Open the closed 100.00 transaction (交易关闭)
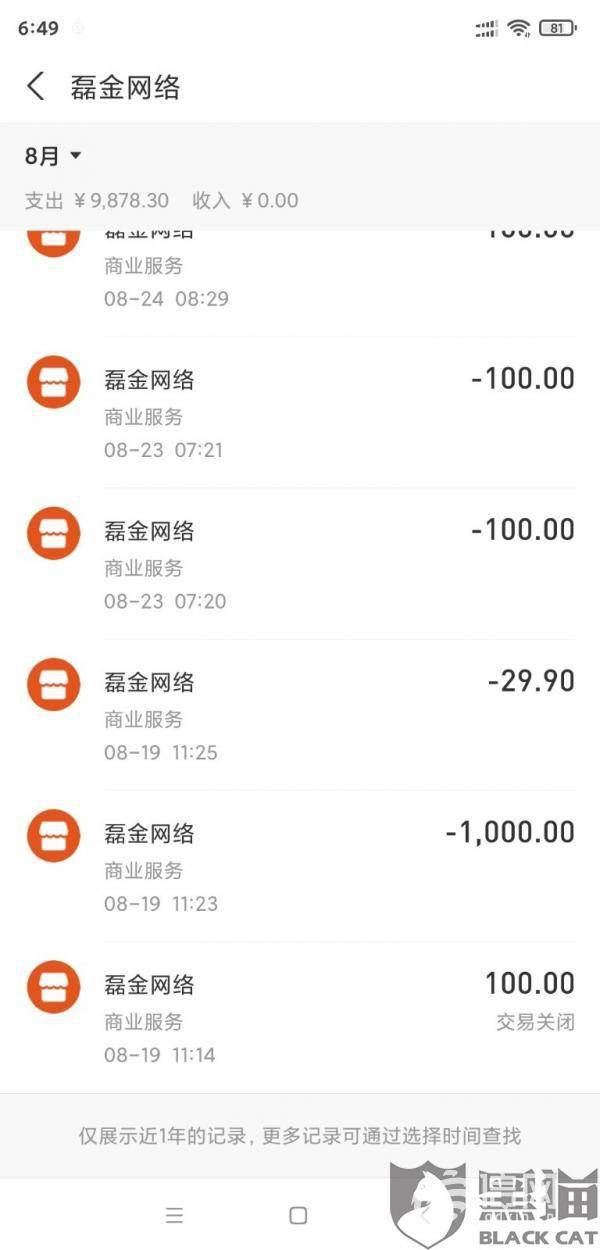This screenshot has height=1250, width=600. click(x=300, y=1017)
